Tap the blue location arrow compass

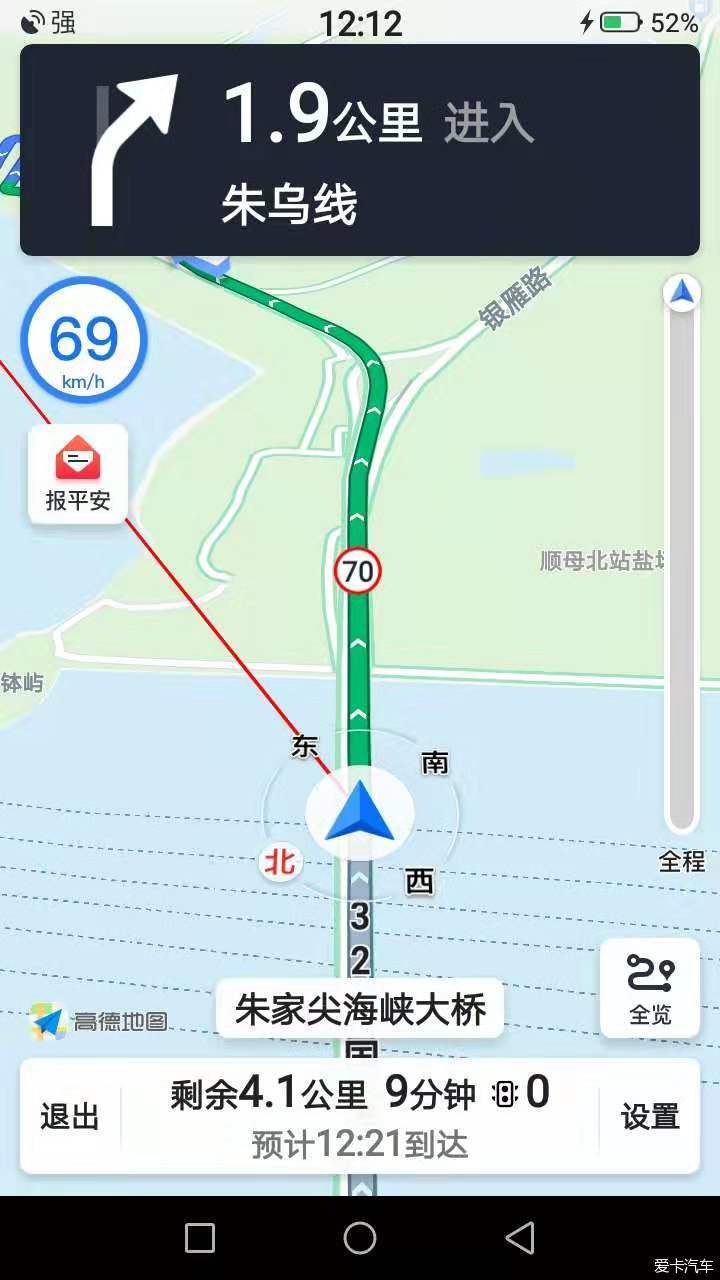[360, 812]
